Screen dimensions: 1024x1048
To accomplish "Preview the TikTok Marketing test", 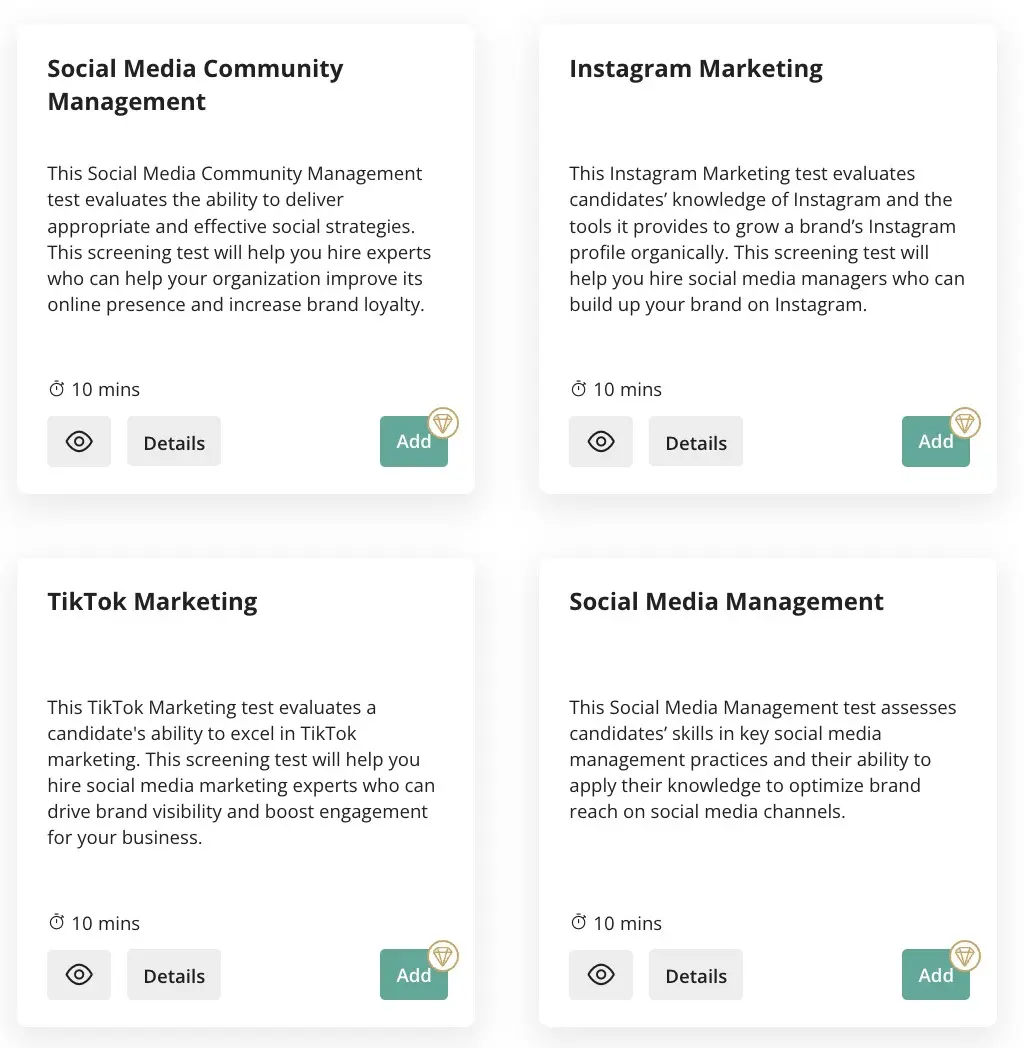I will 79,975.
